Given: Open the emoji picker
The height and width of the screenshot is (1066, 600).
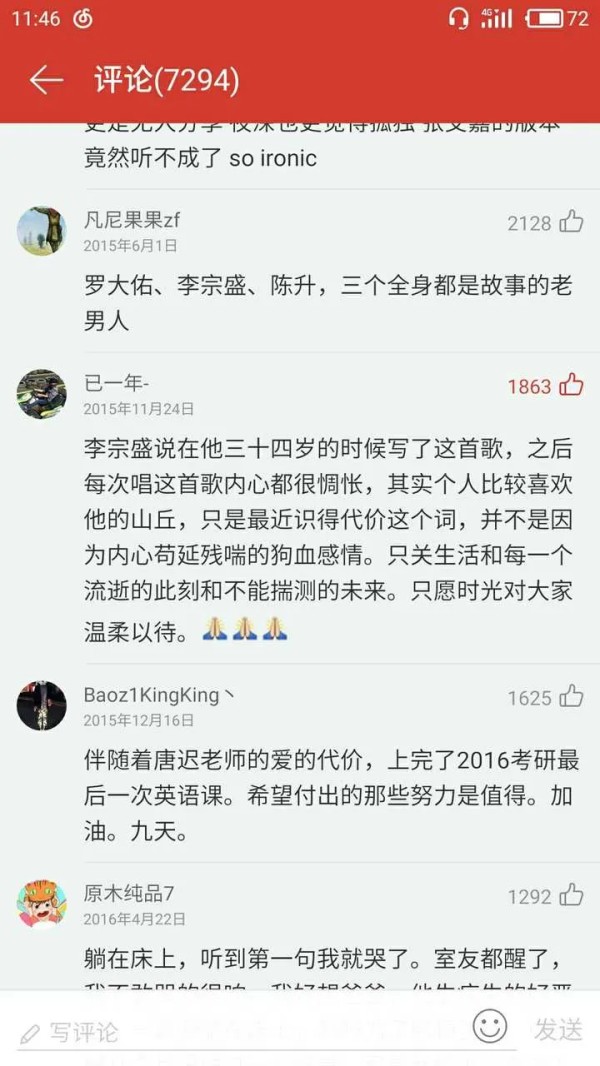Looking at the screenshot, I should 489,1027.
